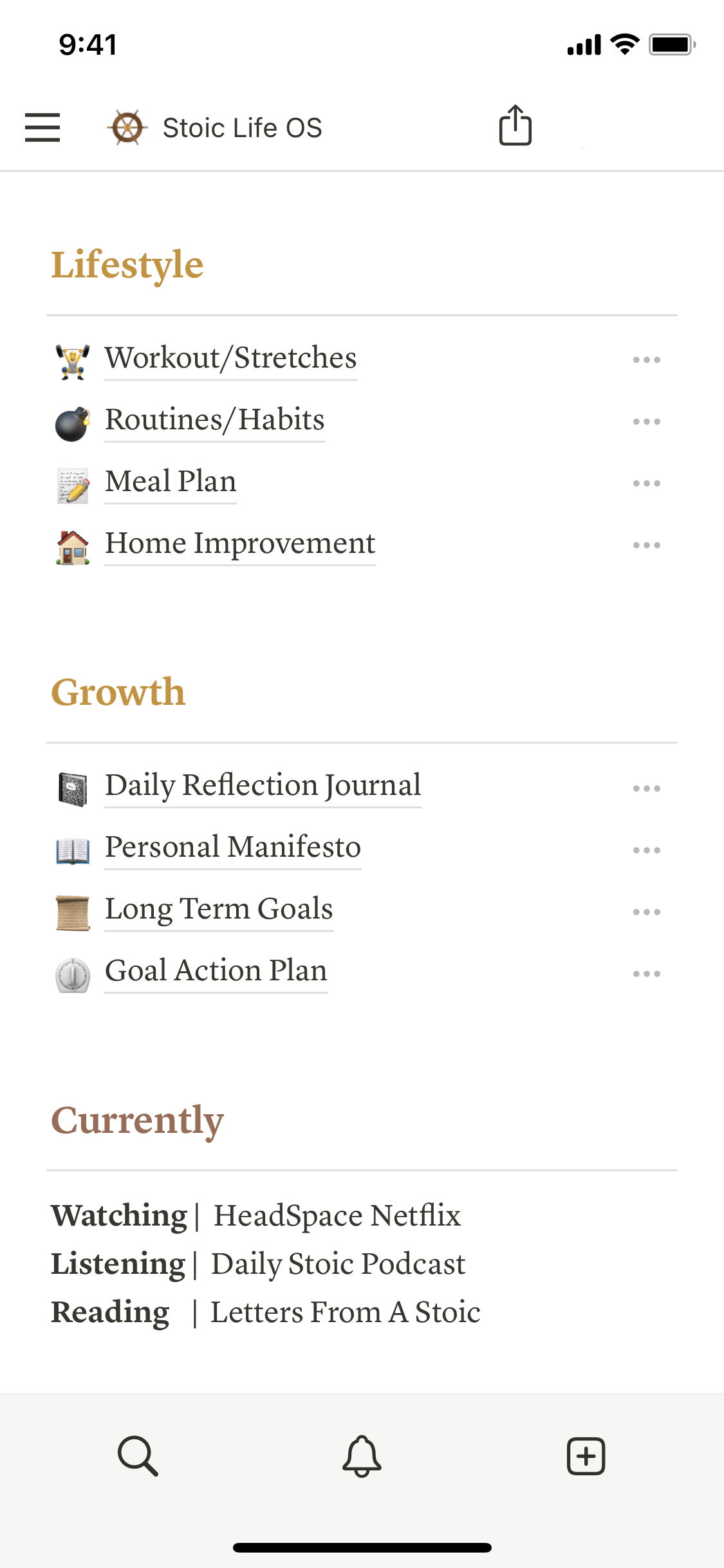The image size is (724, 1568).
Task: Open Goal Action Plan page
Action: (216, 971)
